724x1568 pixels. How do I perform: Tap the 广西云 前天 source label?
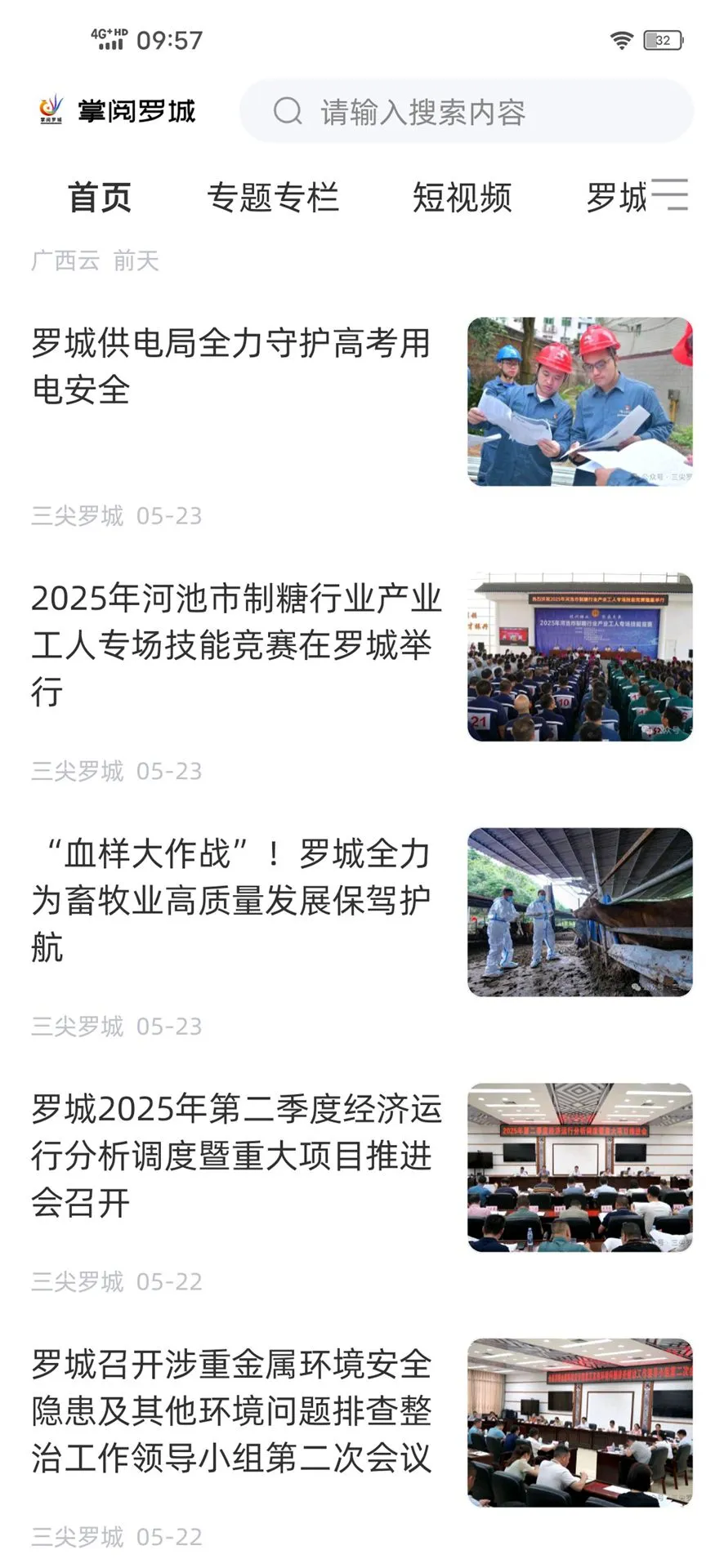(96, 261)
